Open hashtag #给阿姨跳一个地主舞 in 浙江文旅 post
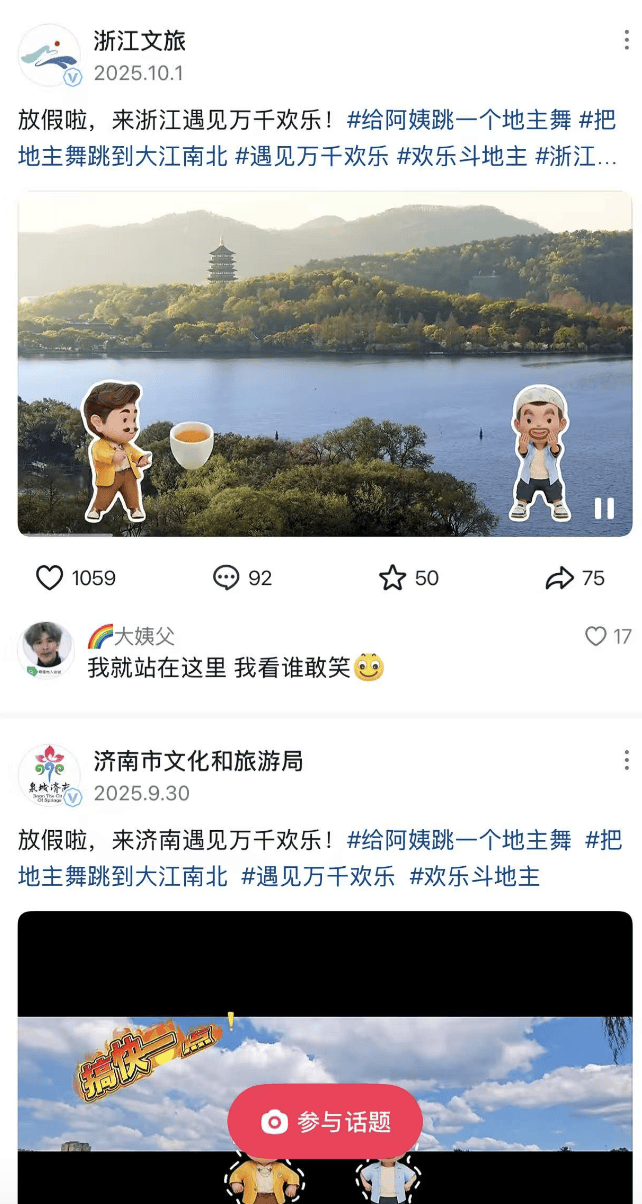Image resolution: width=642 pixels, height=1204 pixels. pyautogui.click(x=459, y=120)
